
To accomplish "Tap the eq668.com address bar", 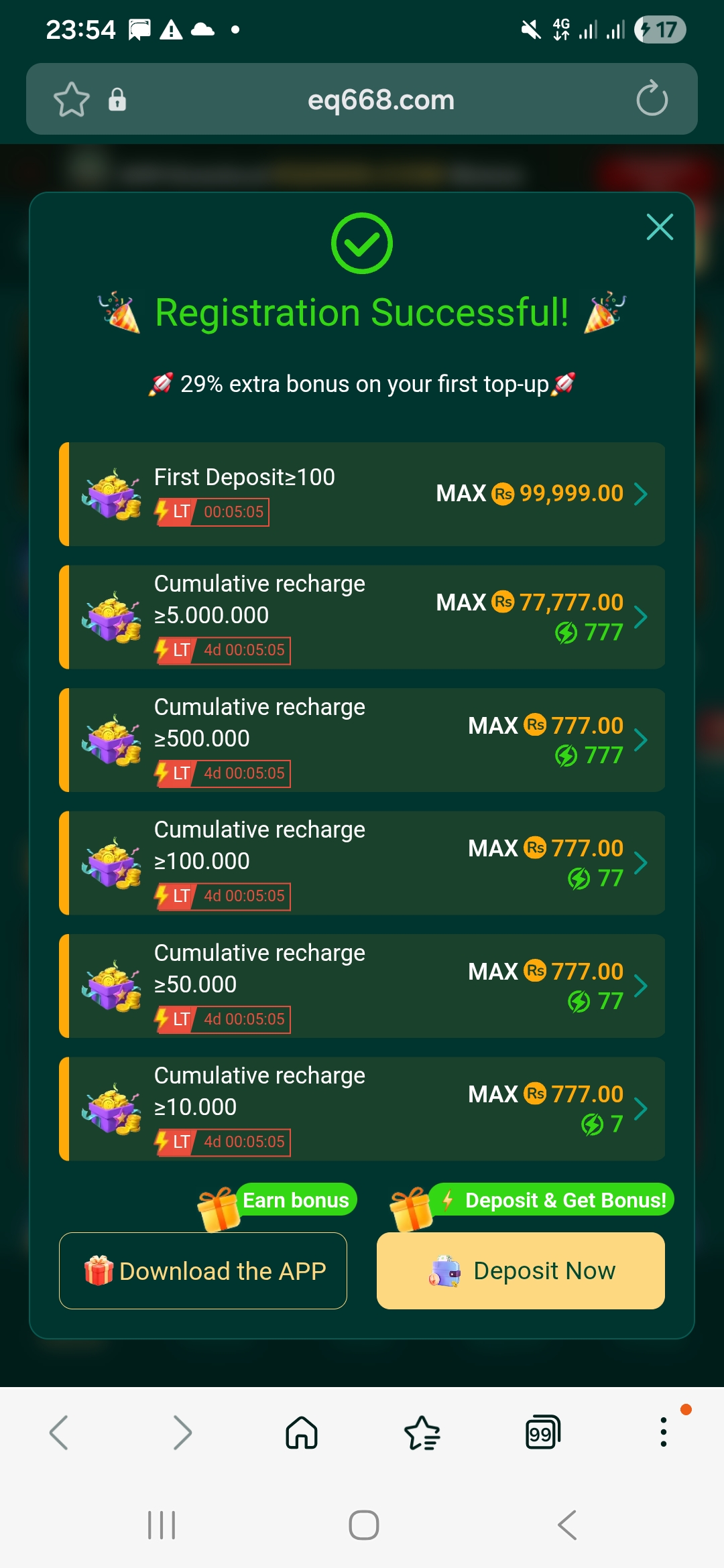I will point(381,100).
